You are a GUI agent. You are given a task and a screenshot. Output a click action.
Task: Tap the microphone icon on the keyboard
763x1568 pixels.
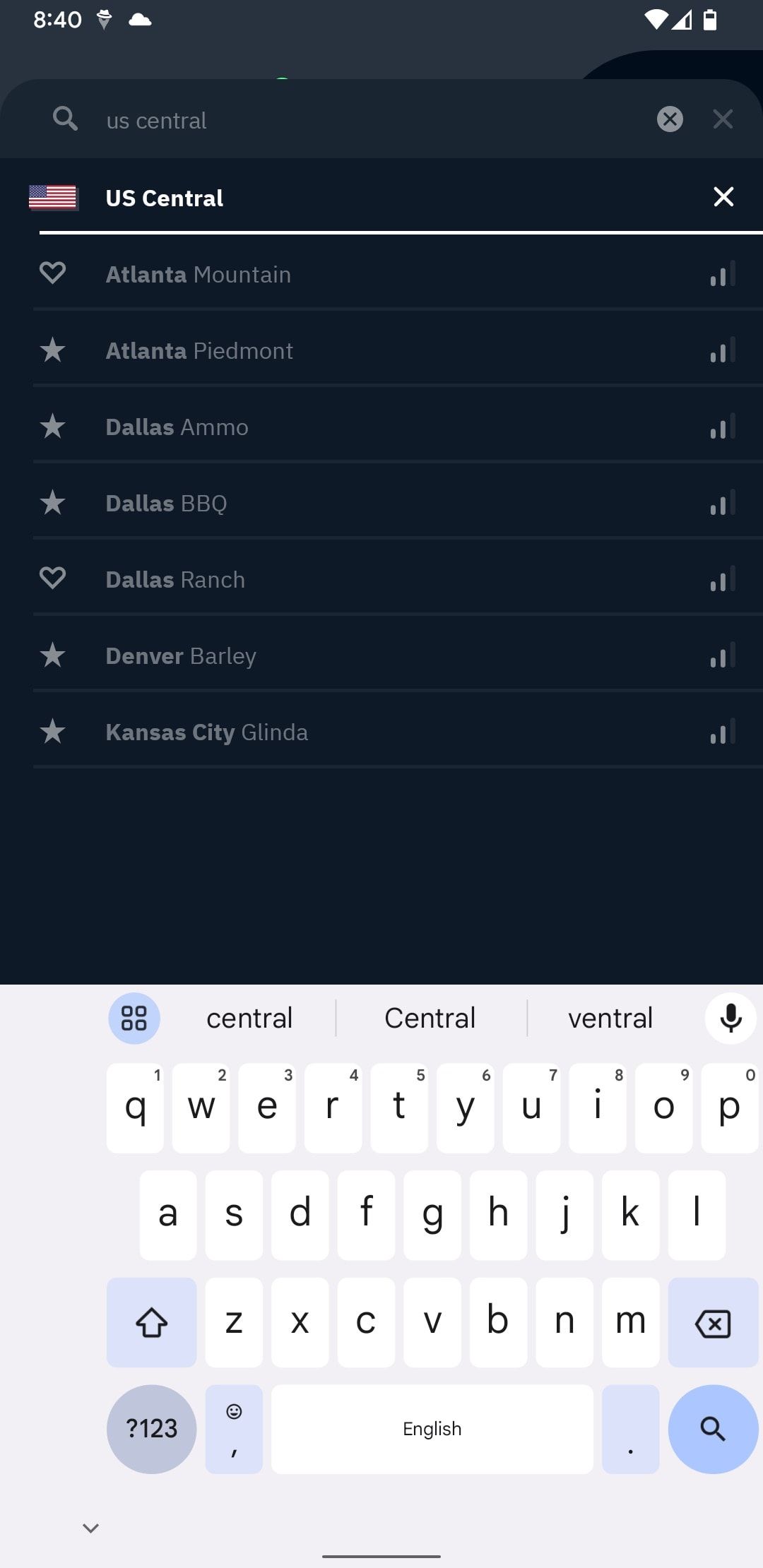730,1018
